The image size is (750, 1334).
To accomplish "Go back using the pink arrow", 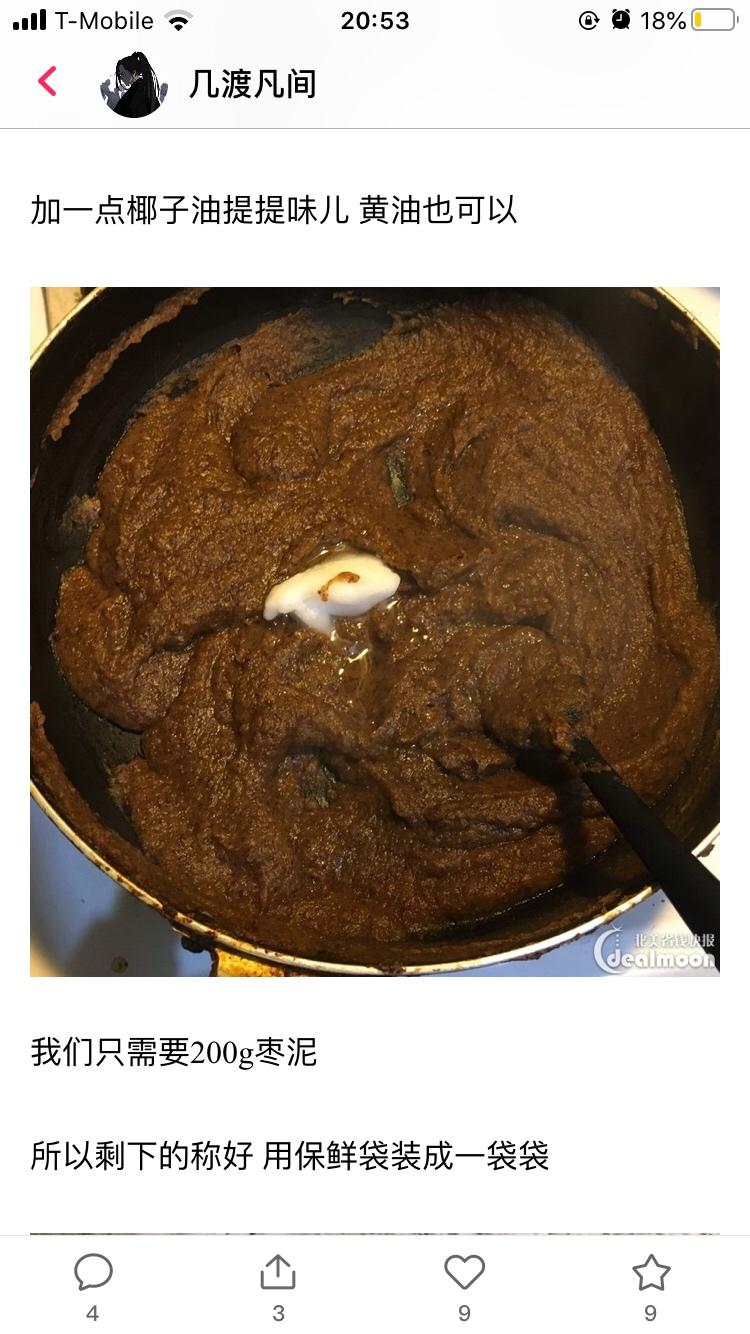I will pos(47,81).
